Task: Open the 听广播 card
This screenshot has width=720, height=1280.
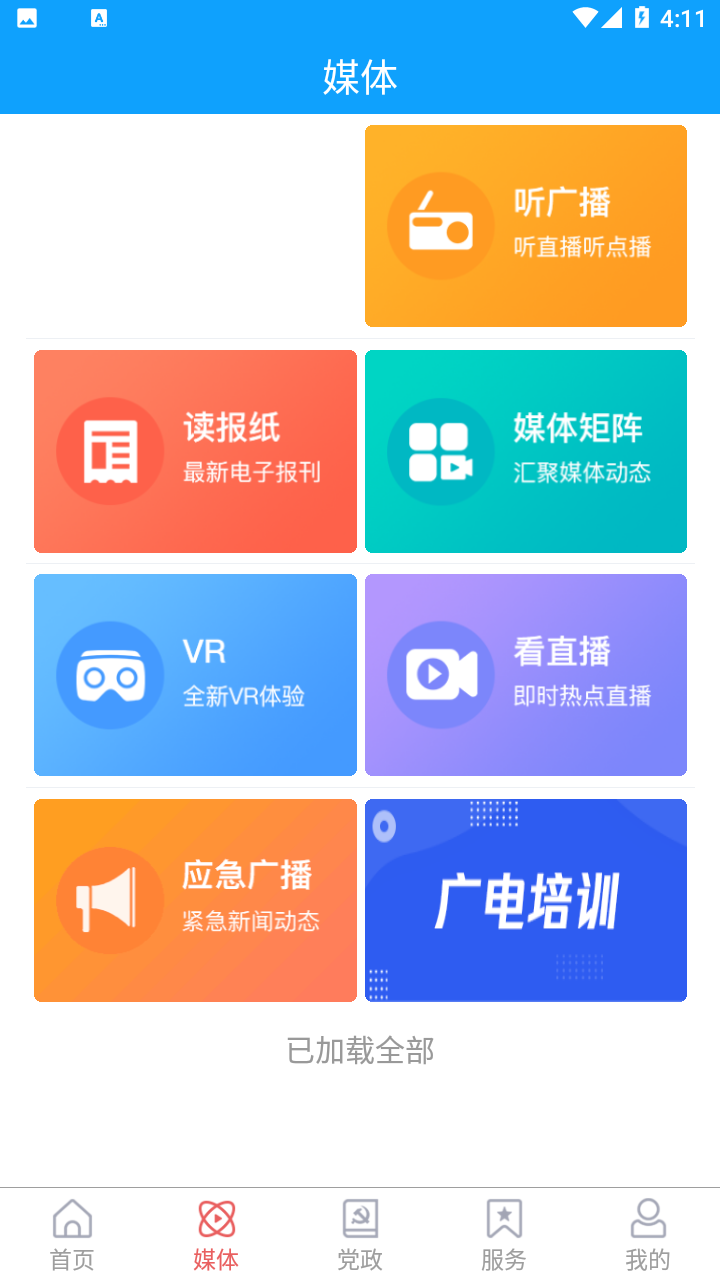Action: [525, 225]
